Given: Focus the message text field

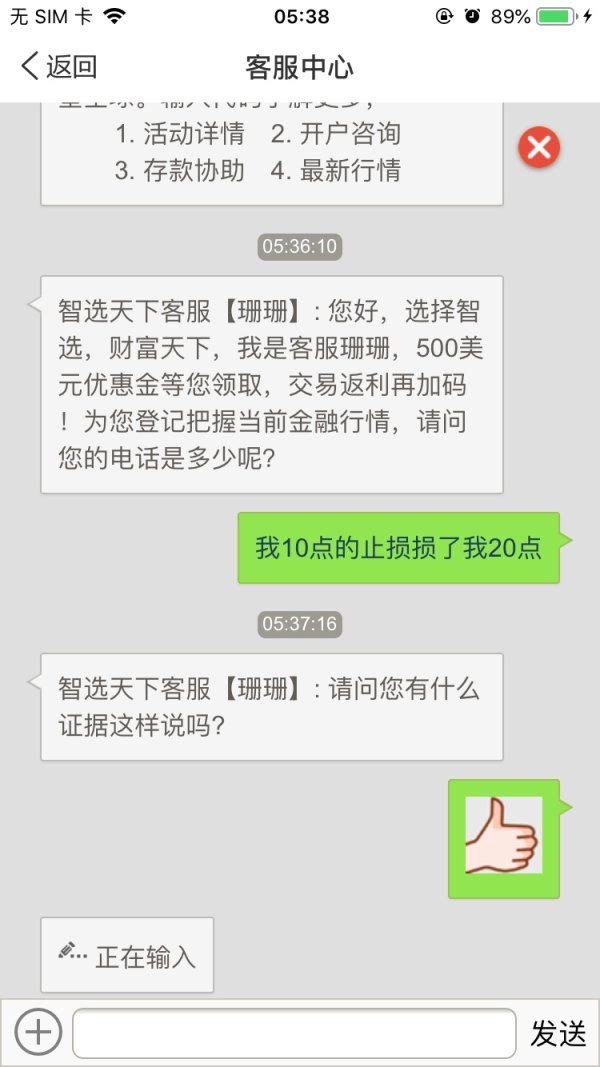Looking at the screenshot, I should 294,1033.
